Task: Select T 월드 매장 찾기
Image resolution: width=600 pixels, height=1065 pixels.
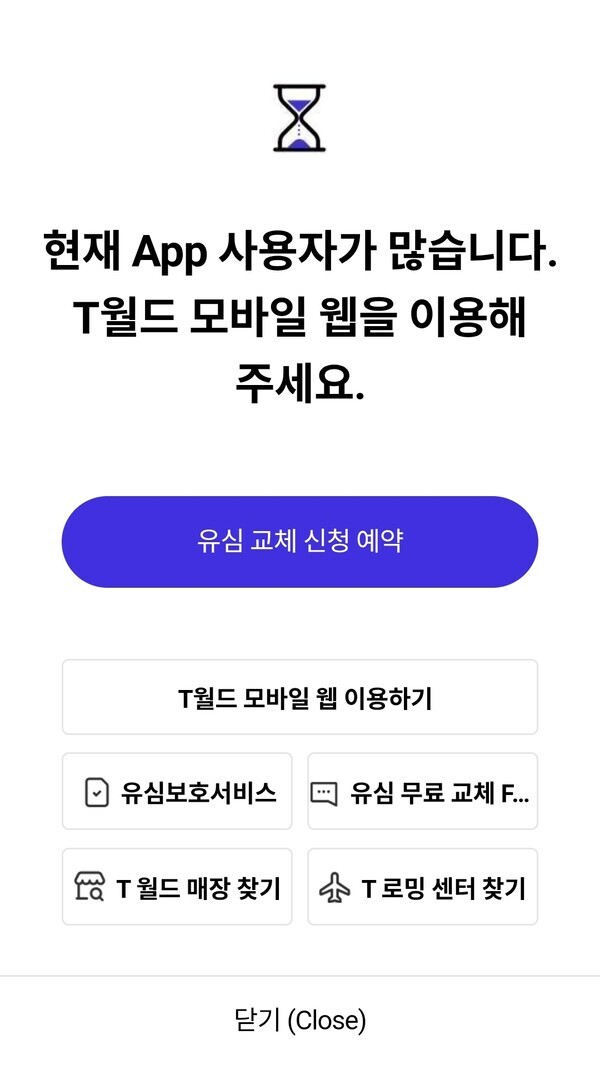Action: (177, 887)
